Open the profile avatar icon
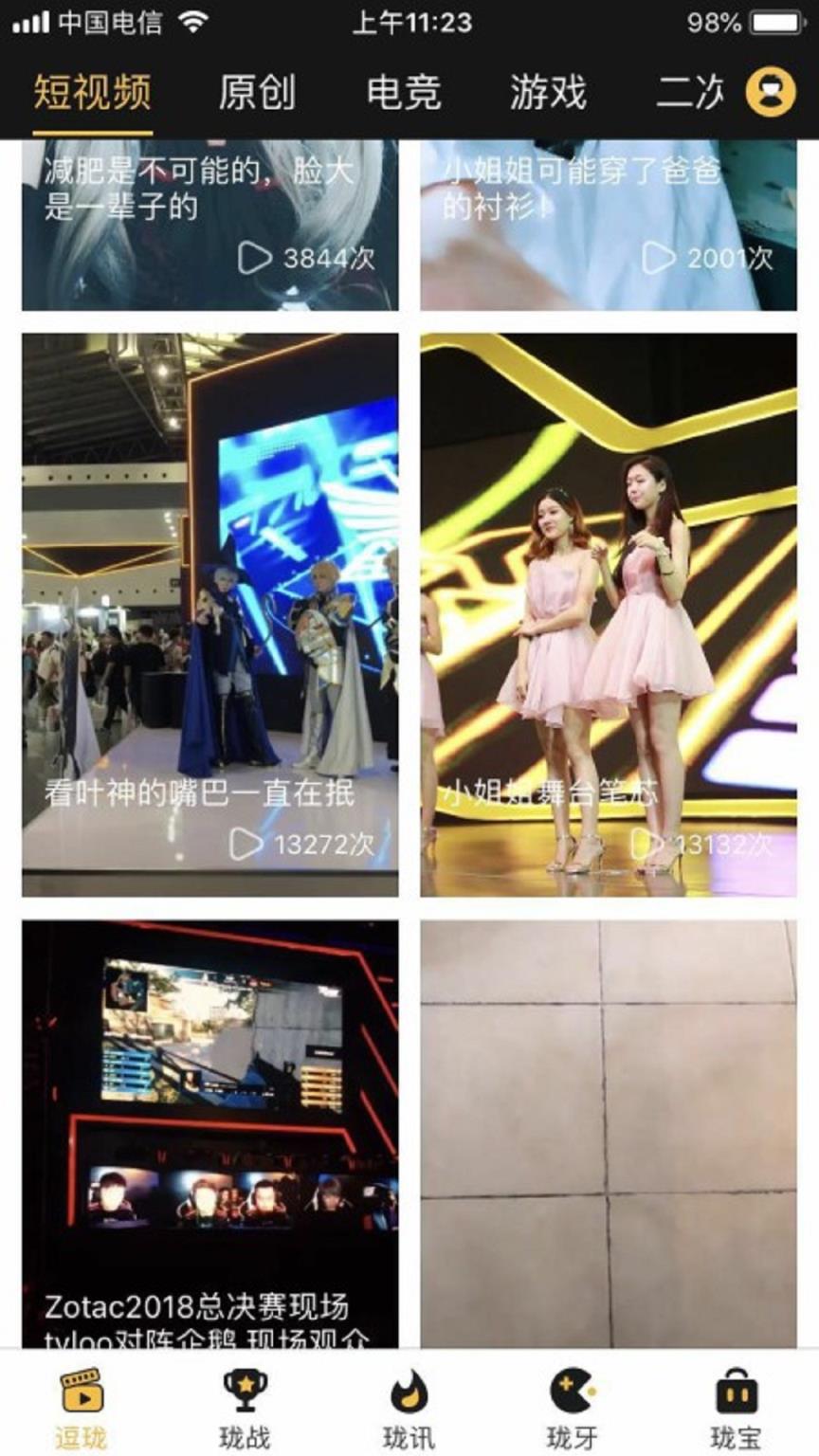Screen dimensions: 819x1456 pos(770,93)
